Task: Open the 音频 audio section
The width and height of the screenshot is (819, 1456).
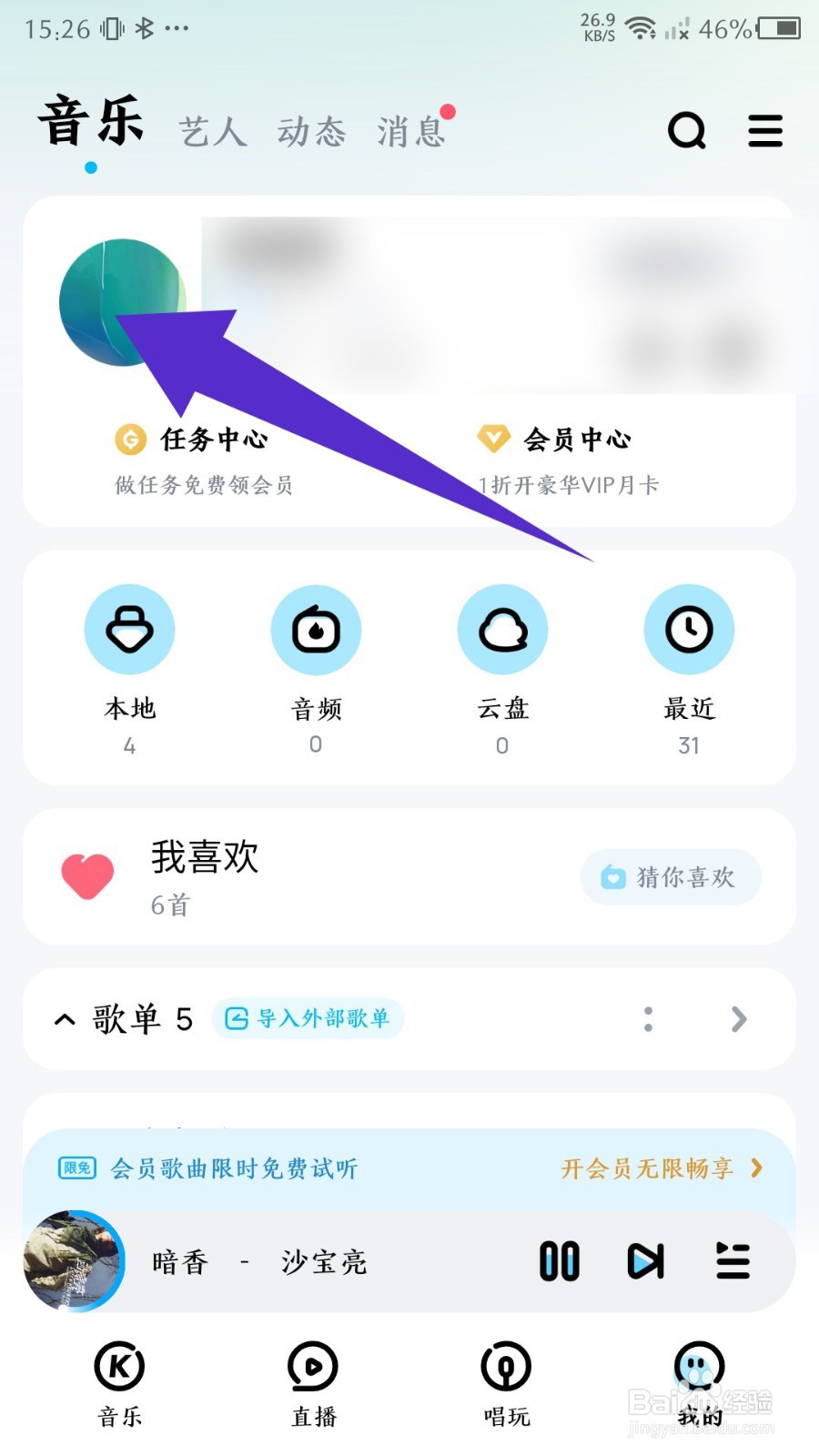Action: point(316,629)
